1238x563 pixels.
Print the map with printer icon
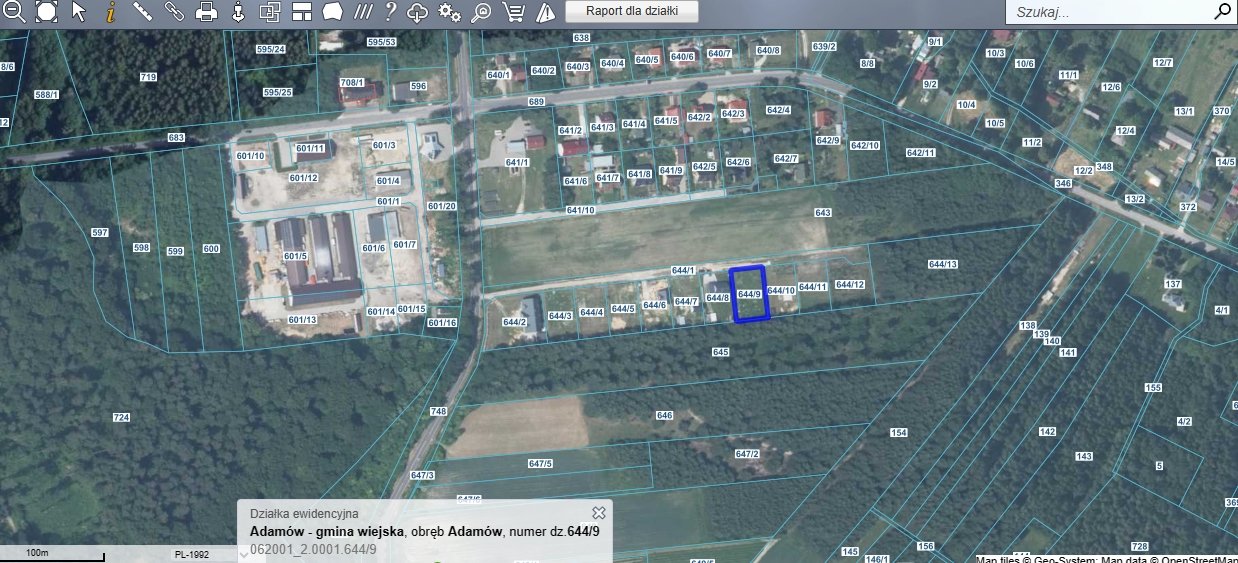coord(206,12)
